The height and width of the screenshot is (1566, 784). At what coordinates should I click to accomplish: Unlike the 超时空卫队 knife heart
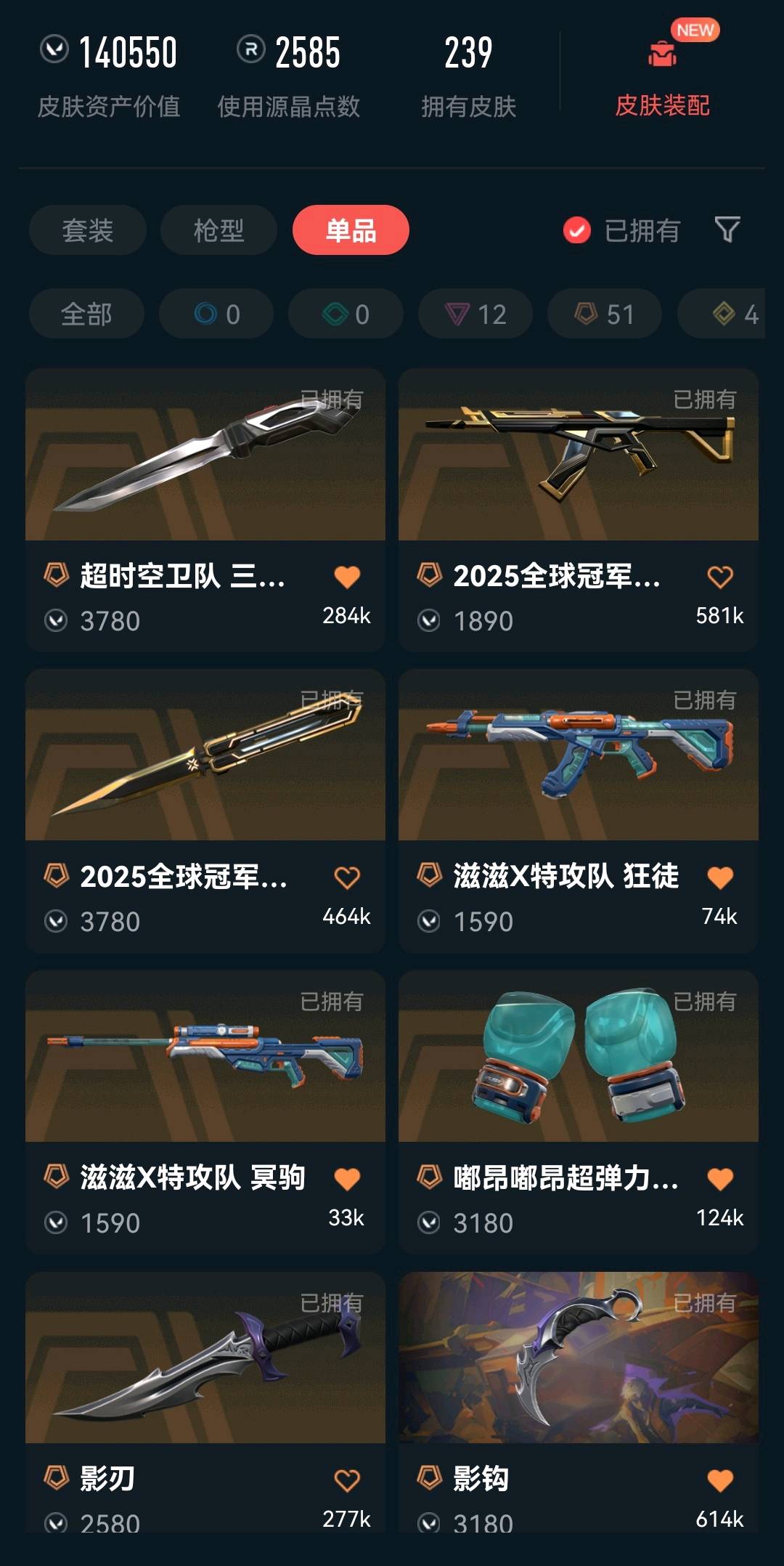(347, 577)
